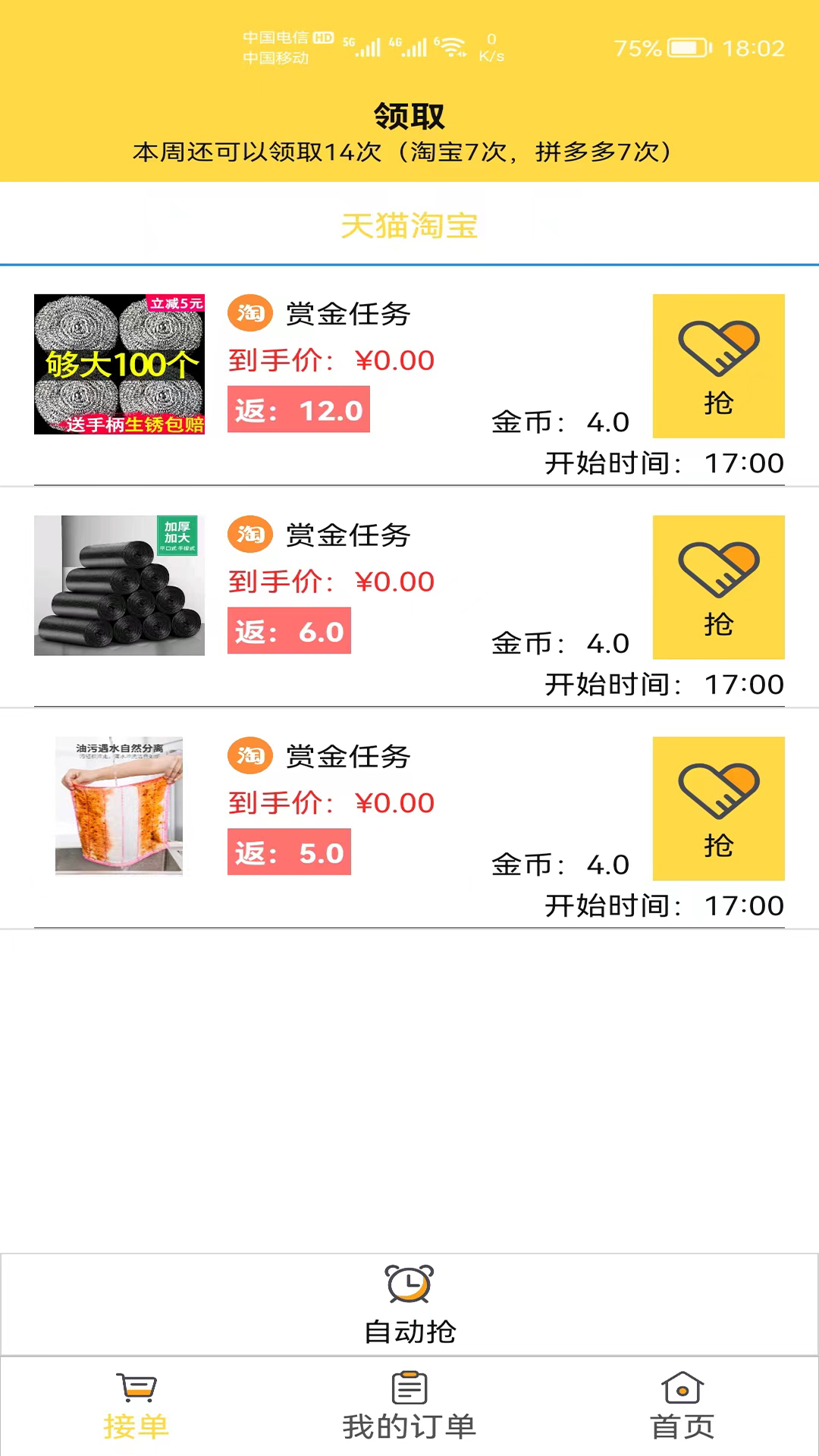The width and height of the screenshot is (819, 1456).
Task: Open 我的订单 from the bottom menu
Action: click(x=409, y=1424)
